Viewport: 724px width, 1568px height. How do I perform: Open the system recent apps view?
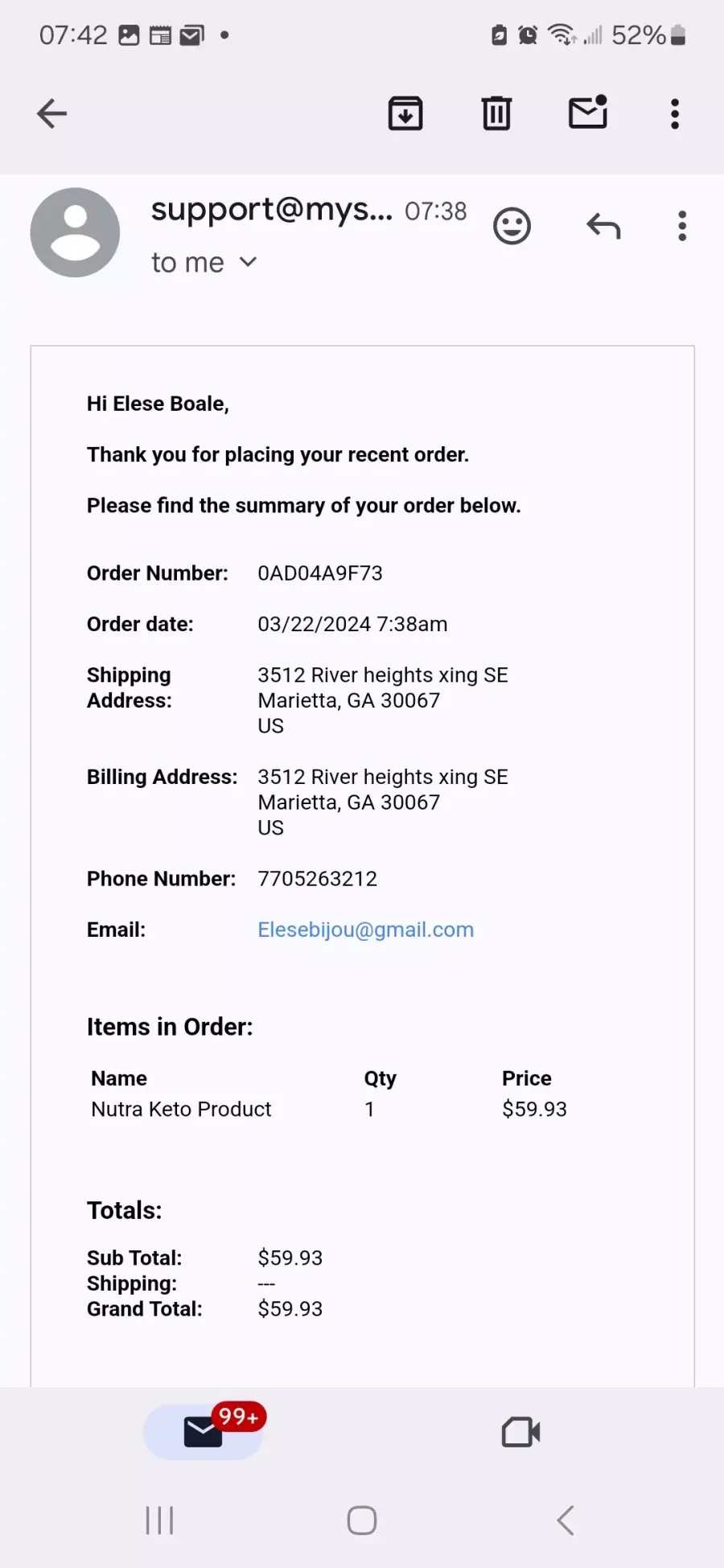159,1521
